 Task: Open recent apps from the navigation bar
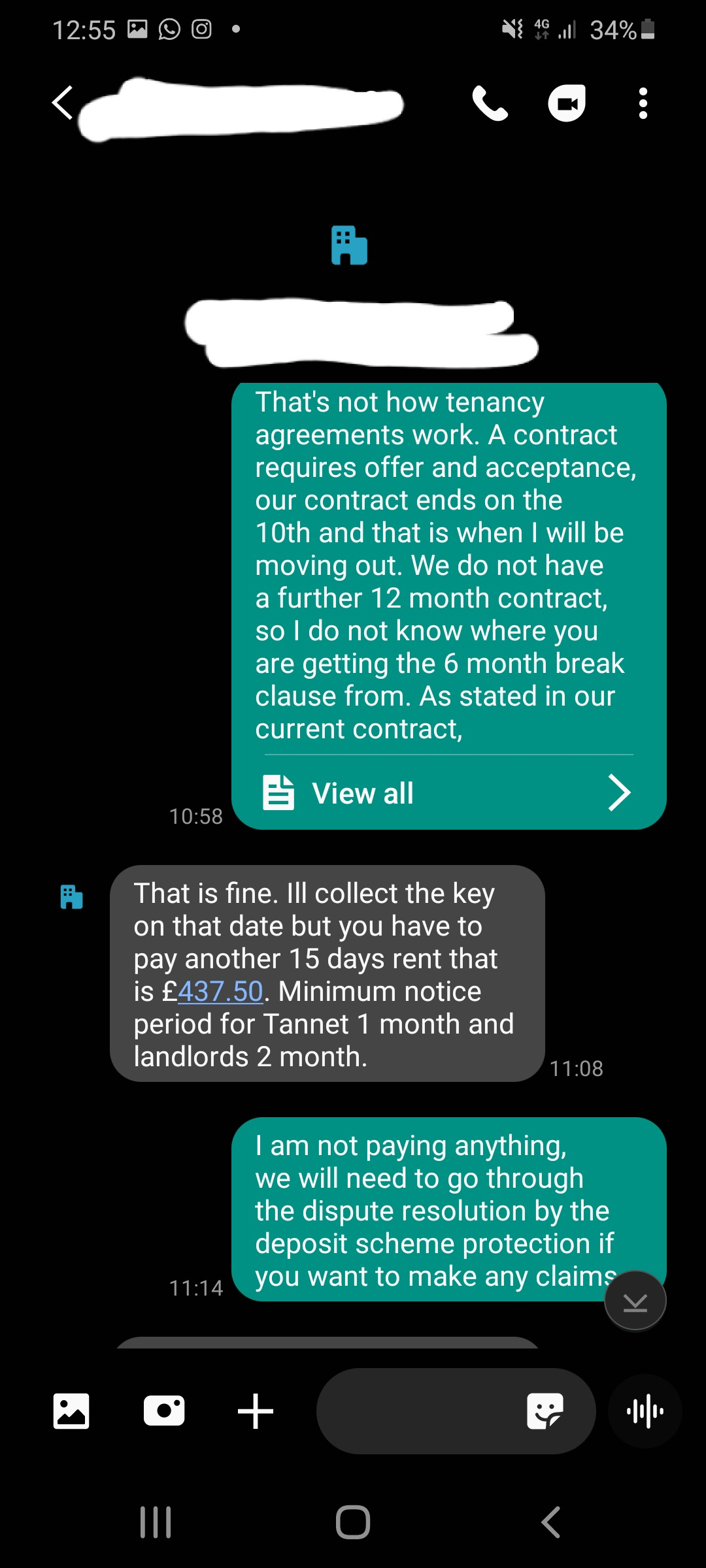tap(156, 1522)
